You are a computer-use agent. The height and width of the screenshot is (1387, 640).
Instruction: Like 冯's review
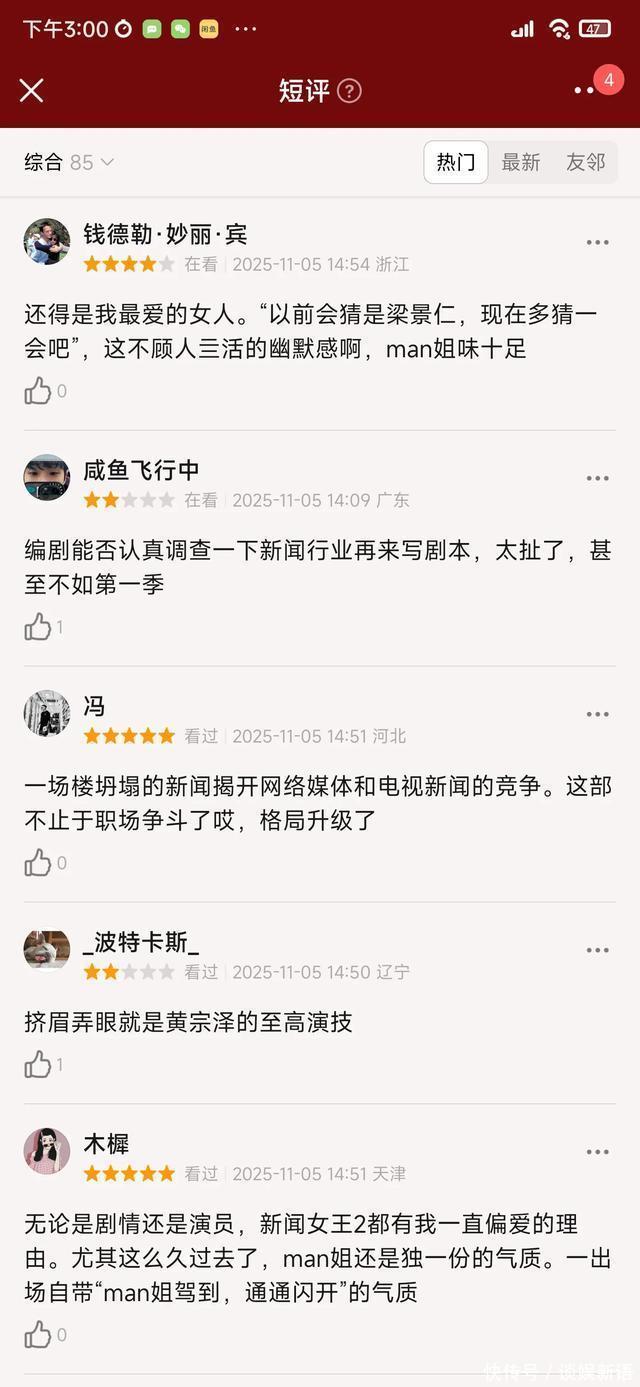tap(38, 863)
